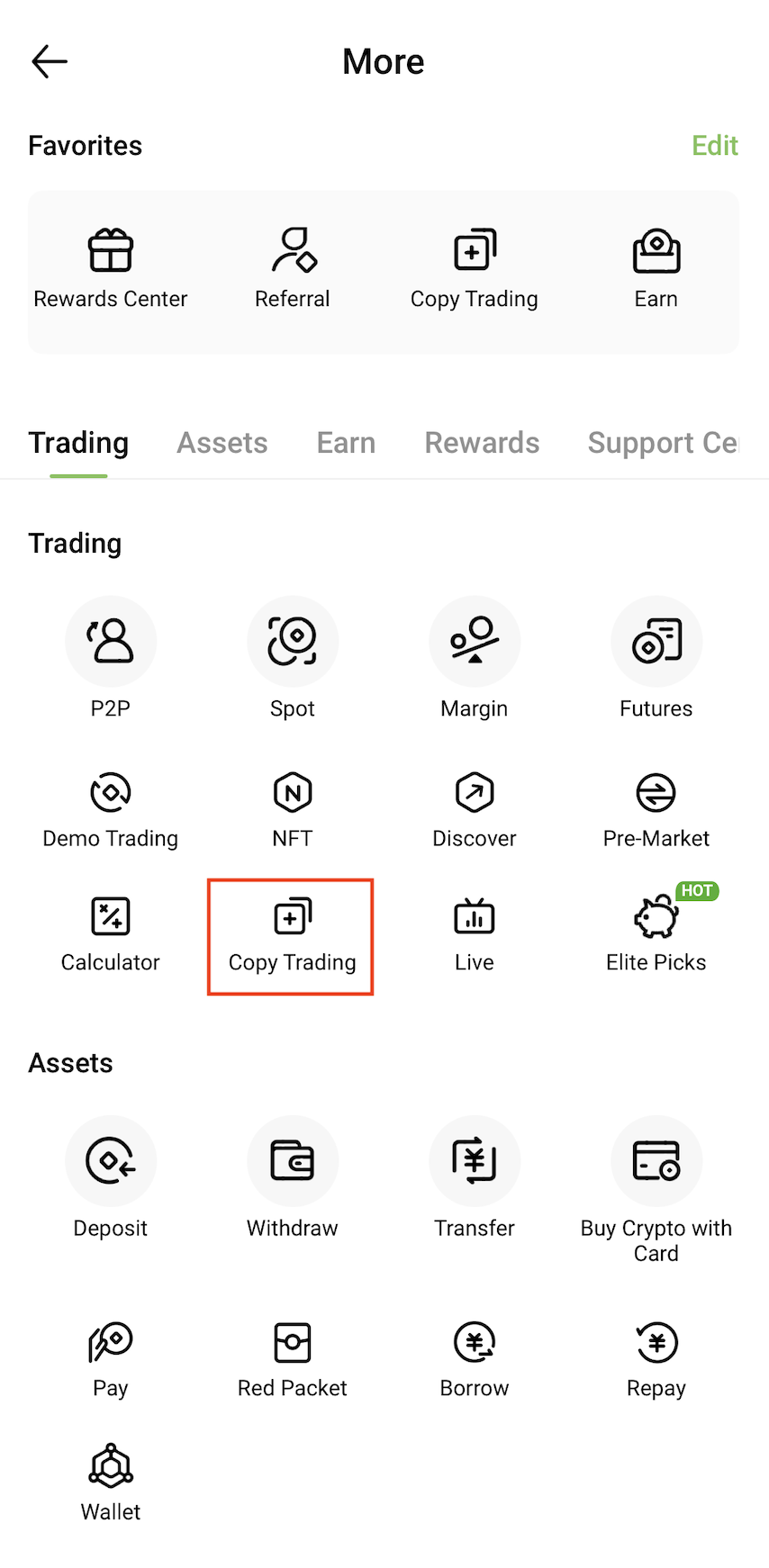Open Rewards Center in Favorites
769x1568 pixels.
coord(111,269)
